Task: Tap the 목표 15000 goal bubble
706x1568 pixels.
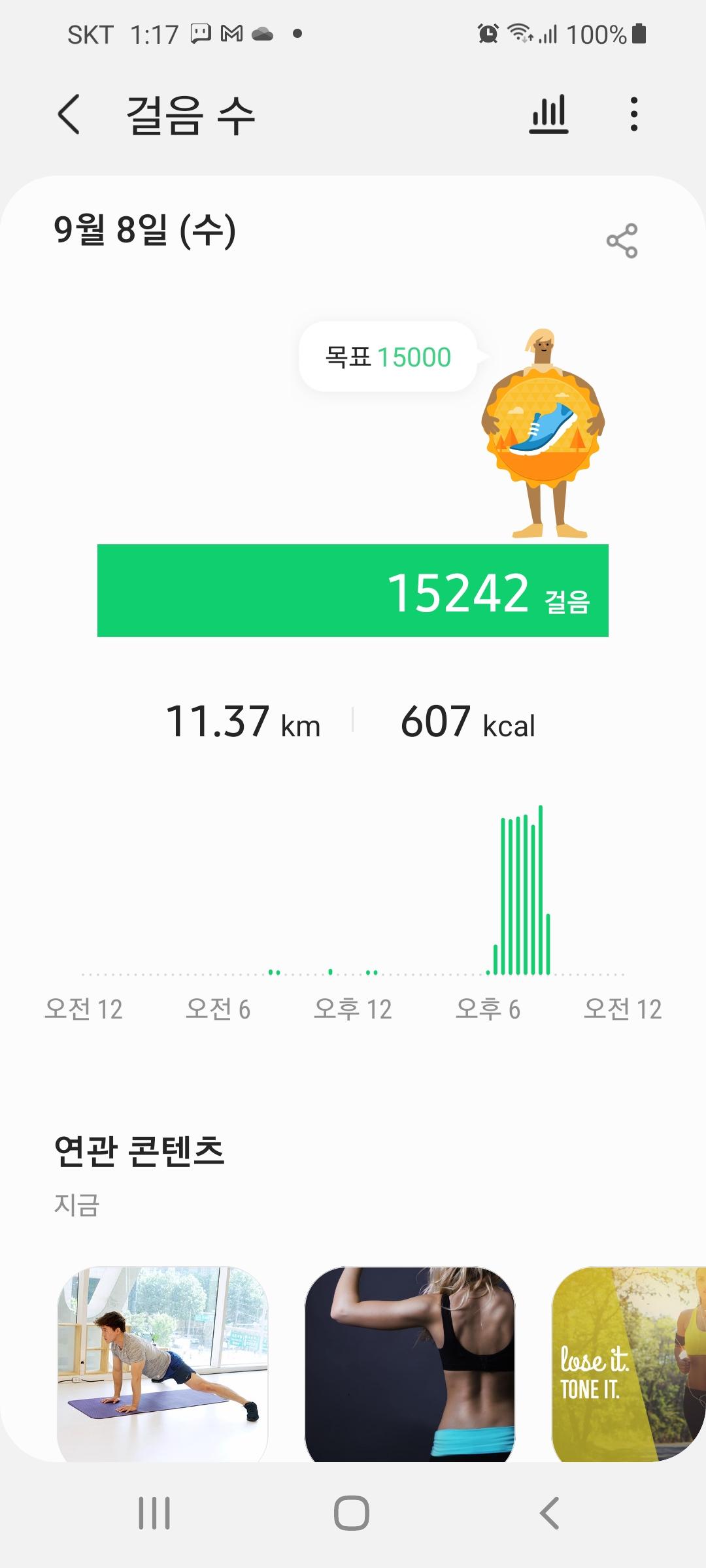Action: coord(388,357)
